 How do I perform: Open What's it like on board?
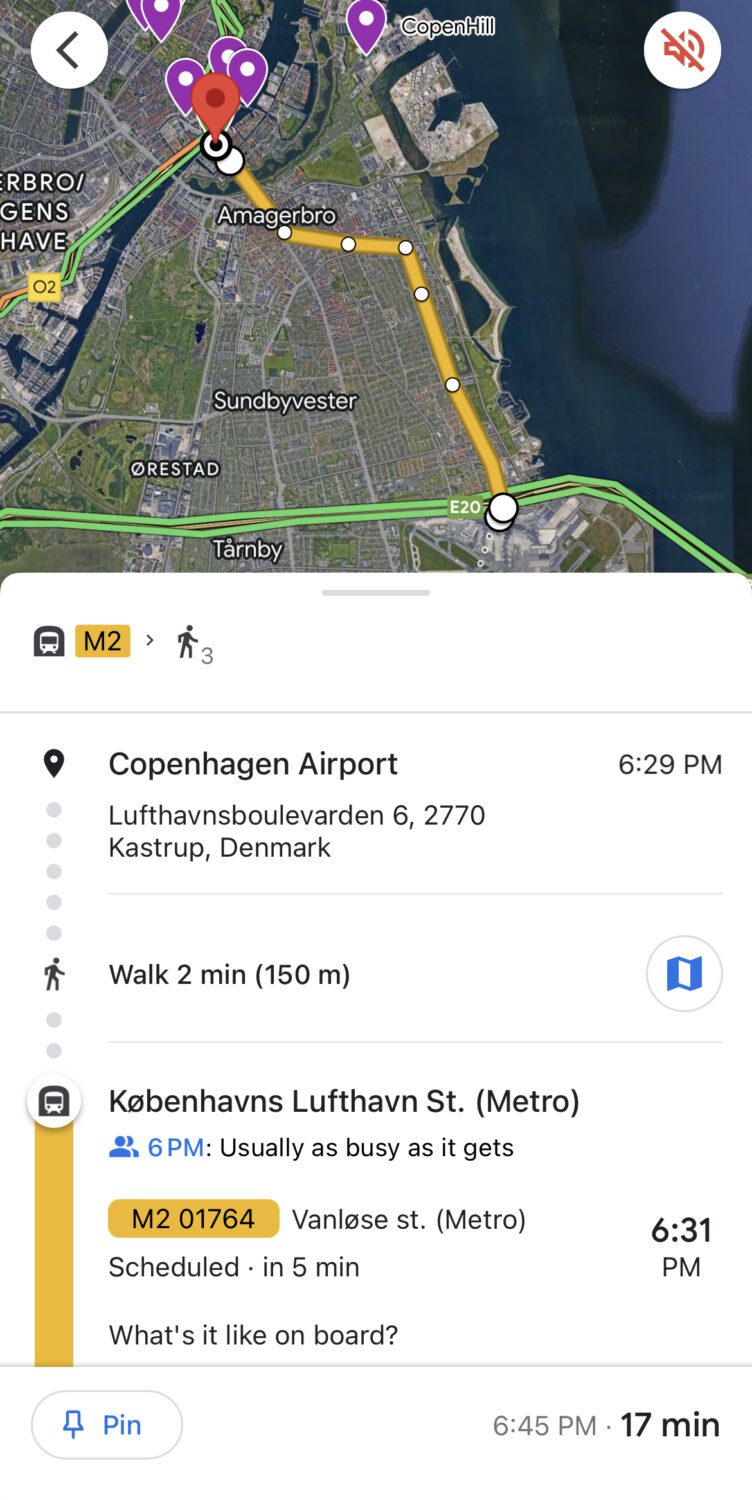[253, 1335]
